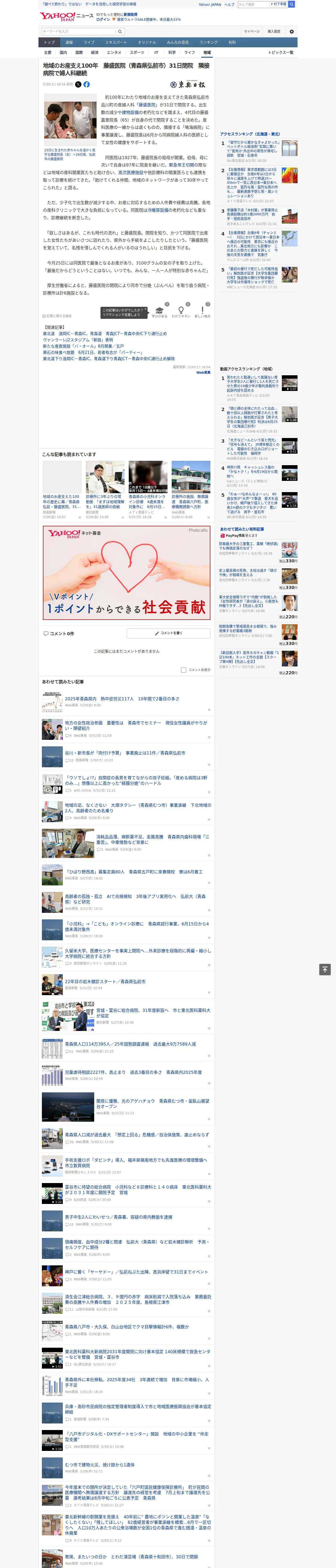The height and width of the screenshot is (1568, 336).
Task: Open マイページ link
Action: click(251, 32)
